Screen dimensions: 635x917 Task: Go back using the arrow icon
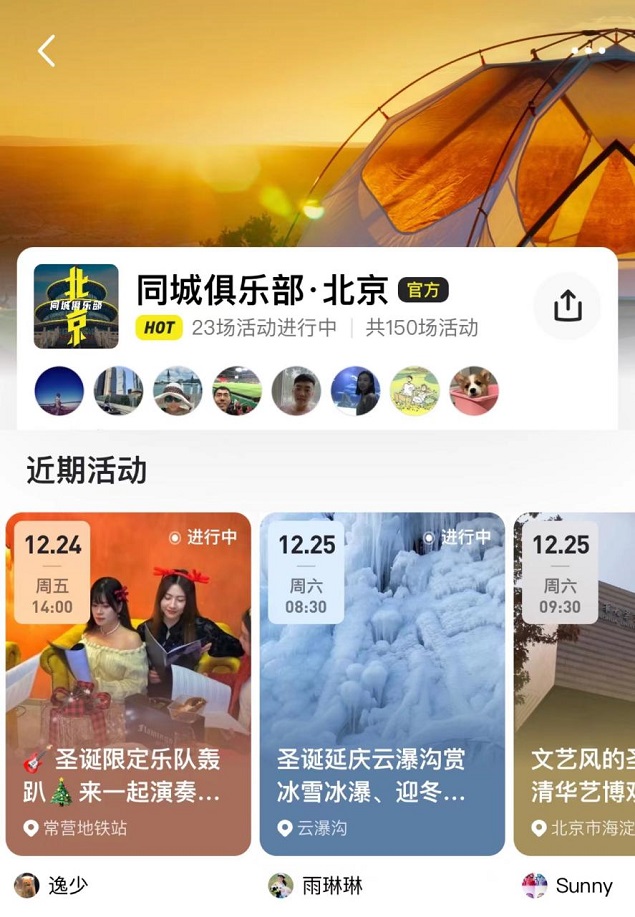click(x=46, y=51)
